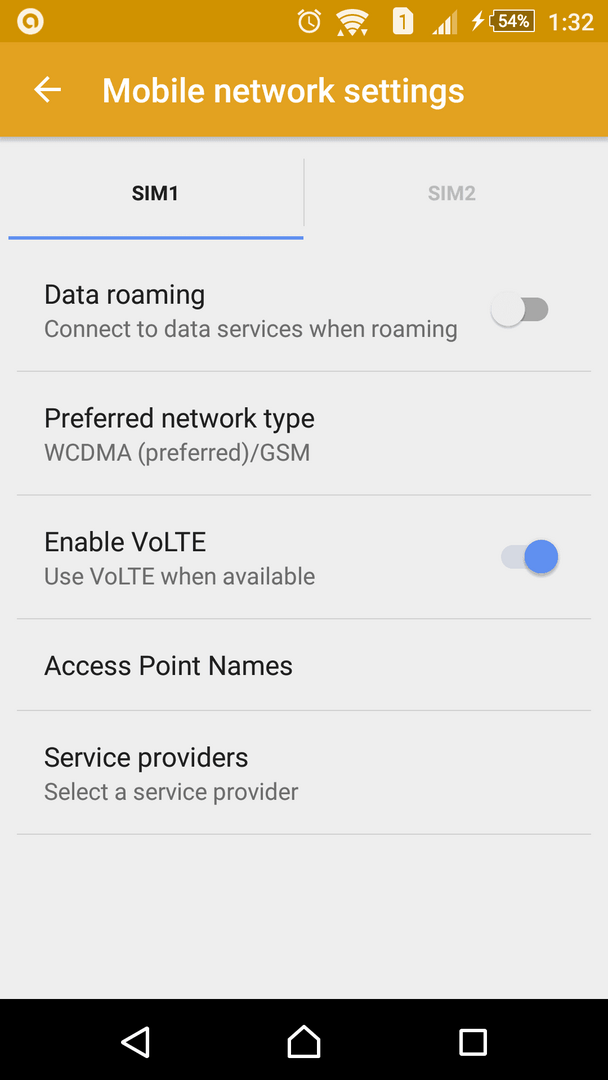Open Preferred network type setting
This screenshot has height=1080, width=608.
[180, 433]
